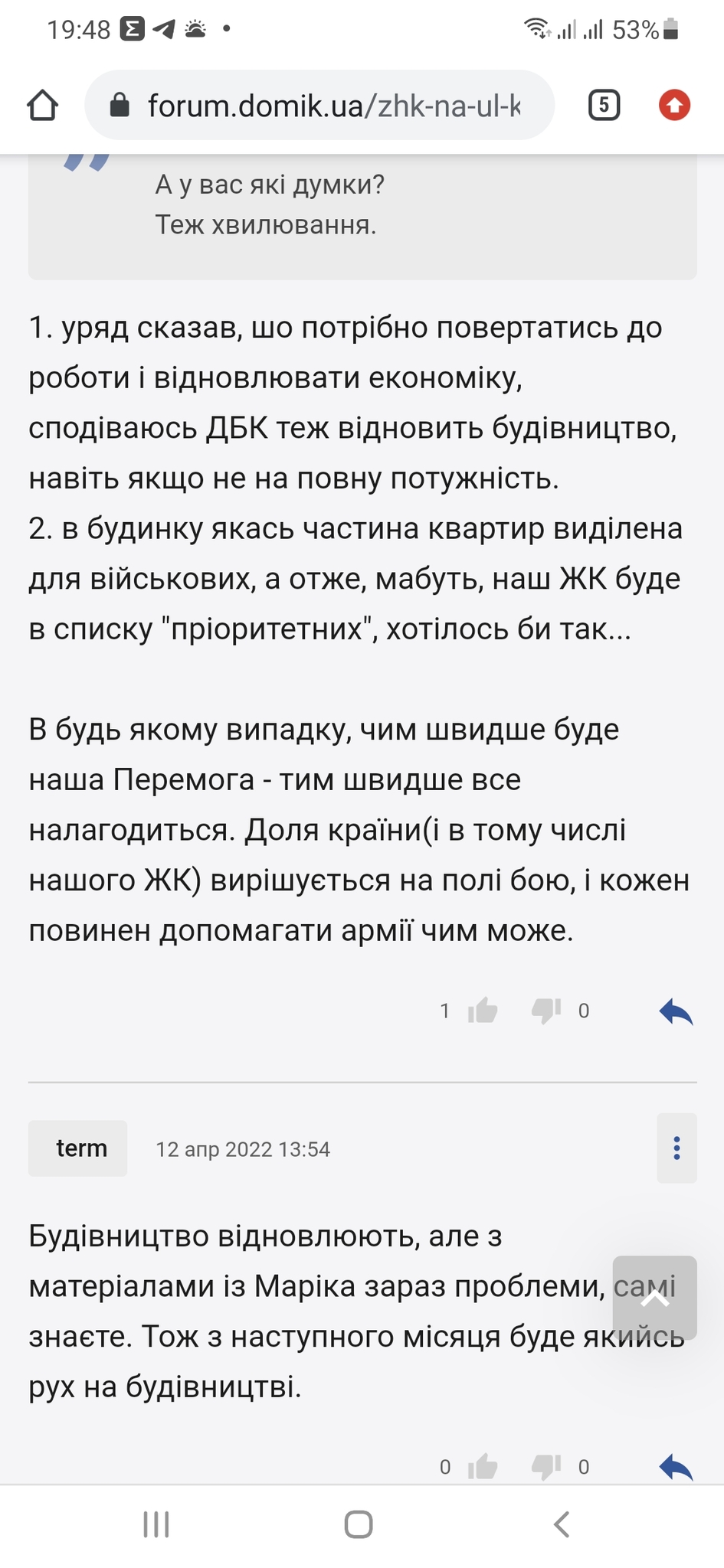Screen dimensions: 724x1568
Task: Open the tab switcher showing 5 tabs
Action: pos(604,106)
